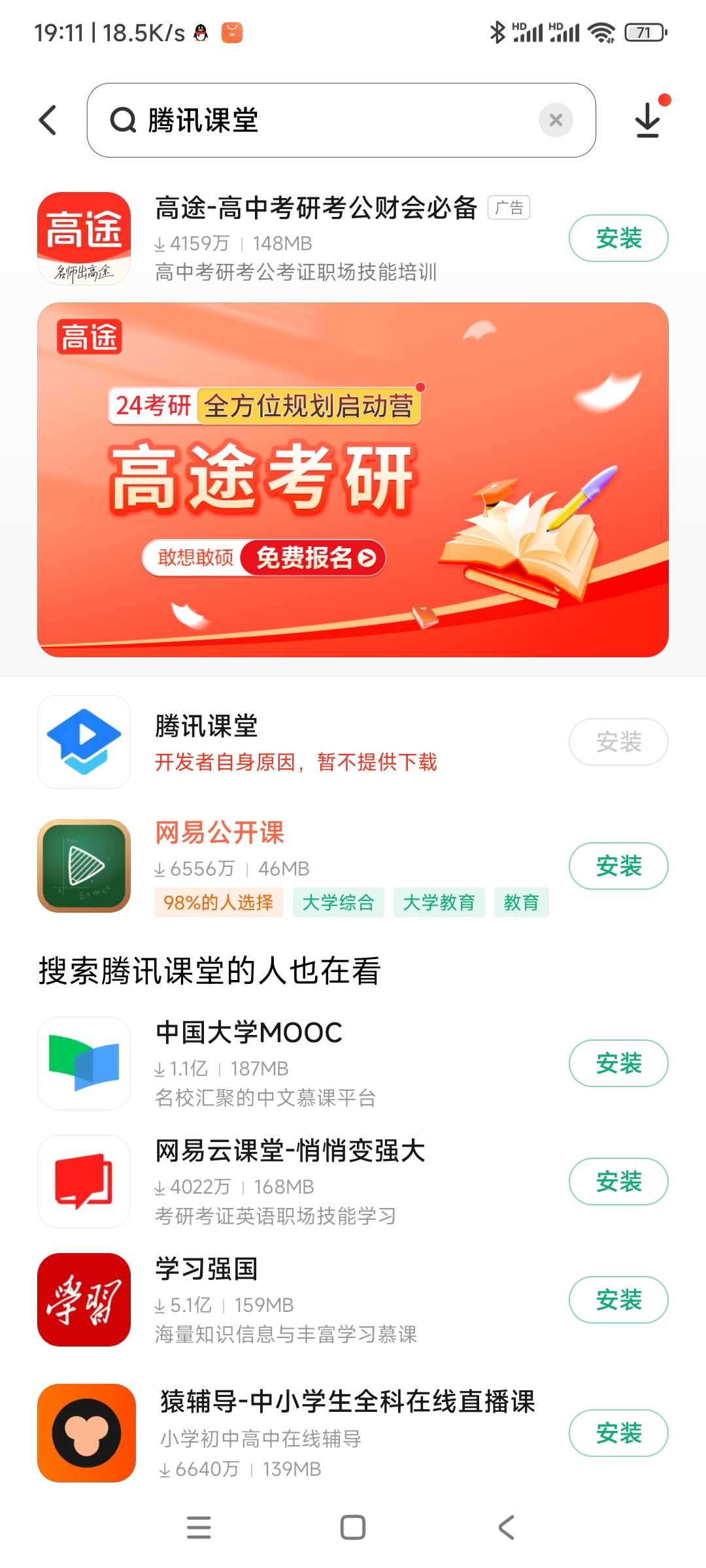Open the 中国大学MOOC listing
The height and width of the screenshot is (1568, 706).
click(294, 1063)
